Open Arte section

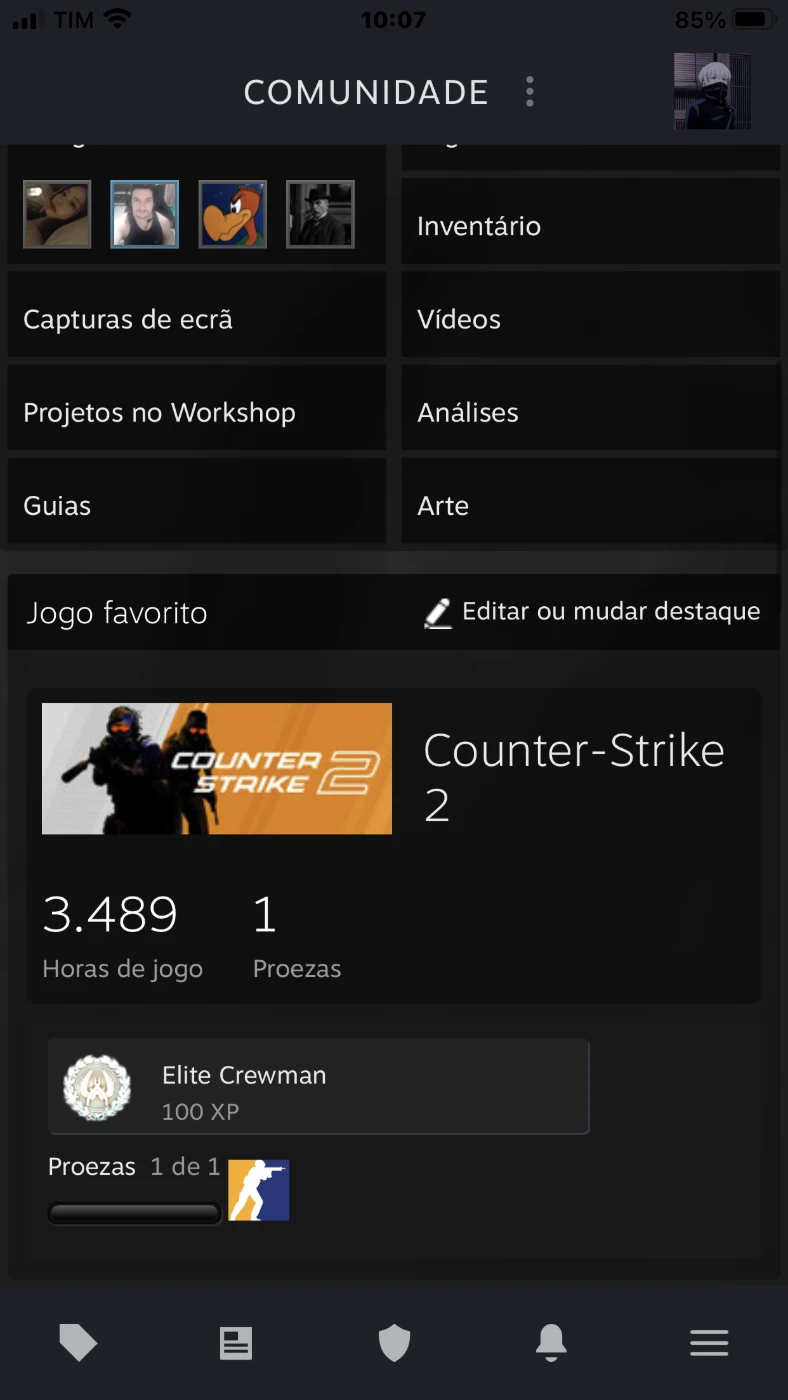click(590, 506)
